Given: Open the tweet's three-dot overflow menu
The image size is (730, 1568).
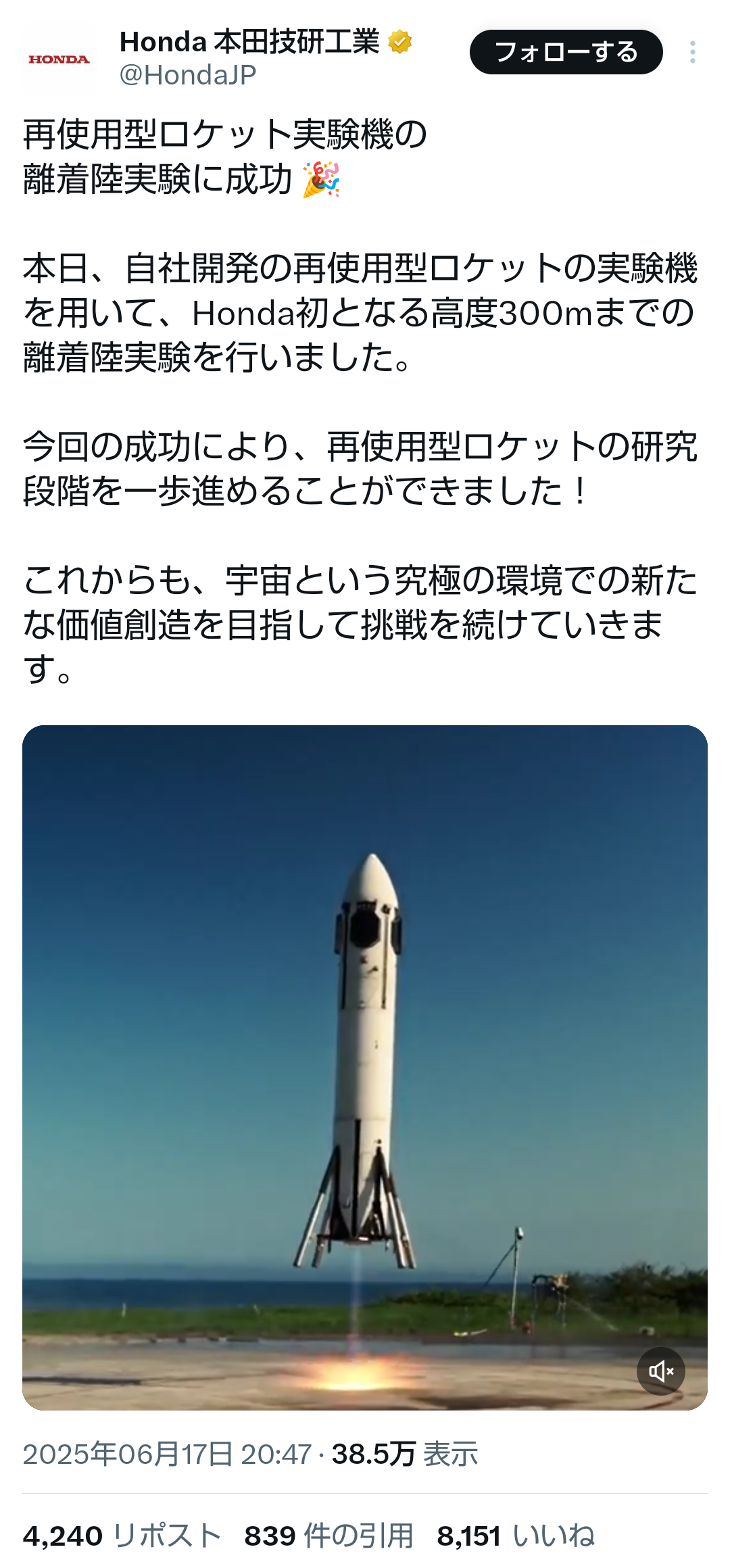Looking at the screenshot, I should pos(693,52).
